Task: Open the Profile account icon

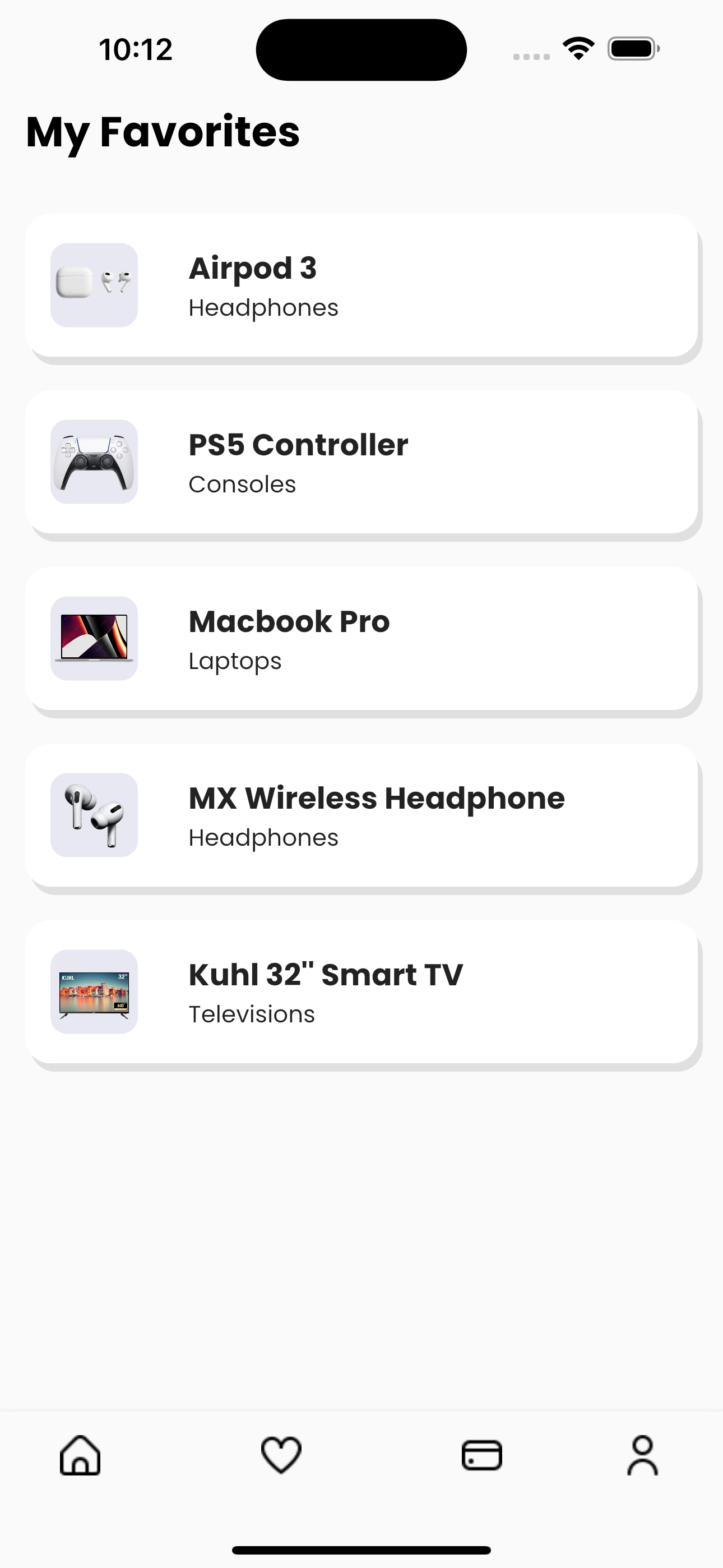Action: tap(643, 1455)
